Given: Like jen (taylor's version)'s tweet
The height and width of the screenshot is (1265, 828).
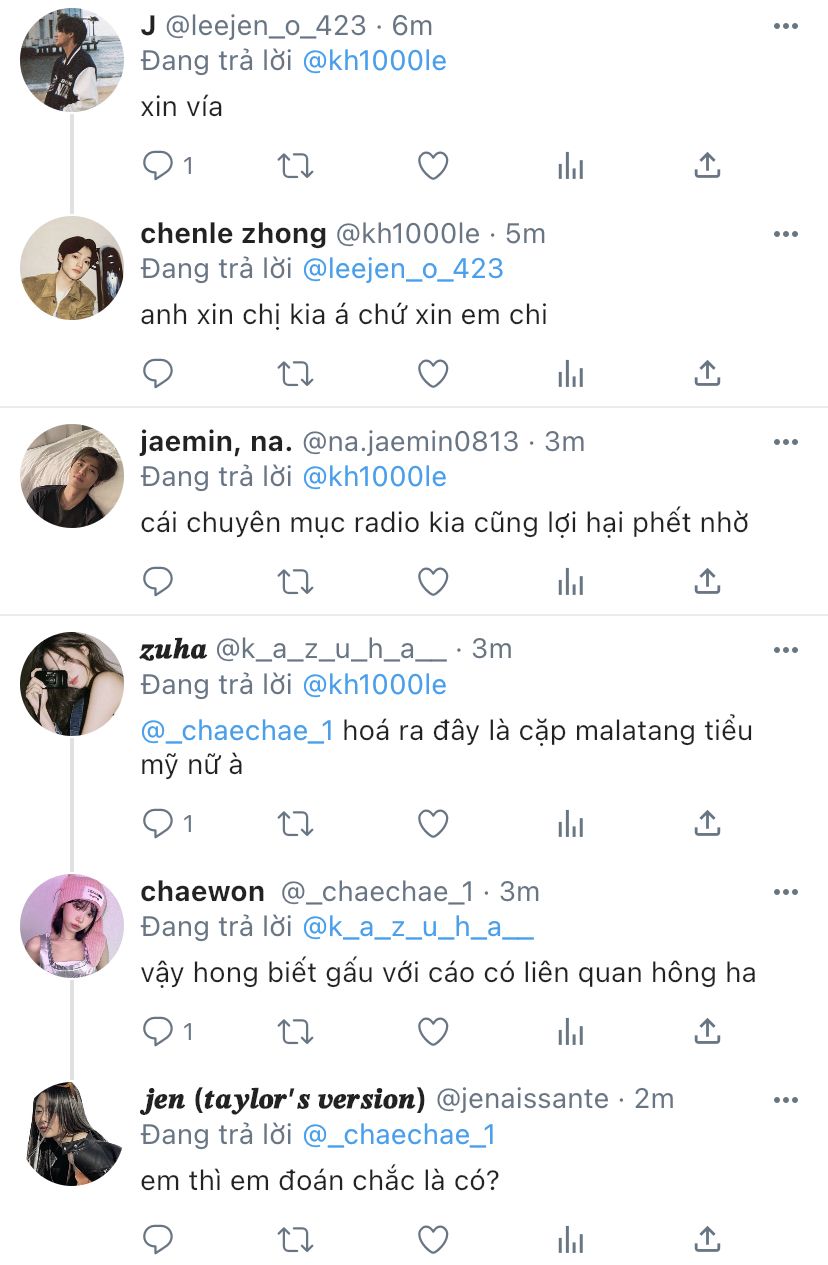Looking at the screenshot, I should (432, 1239).
